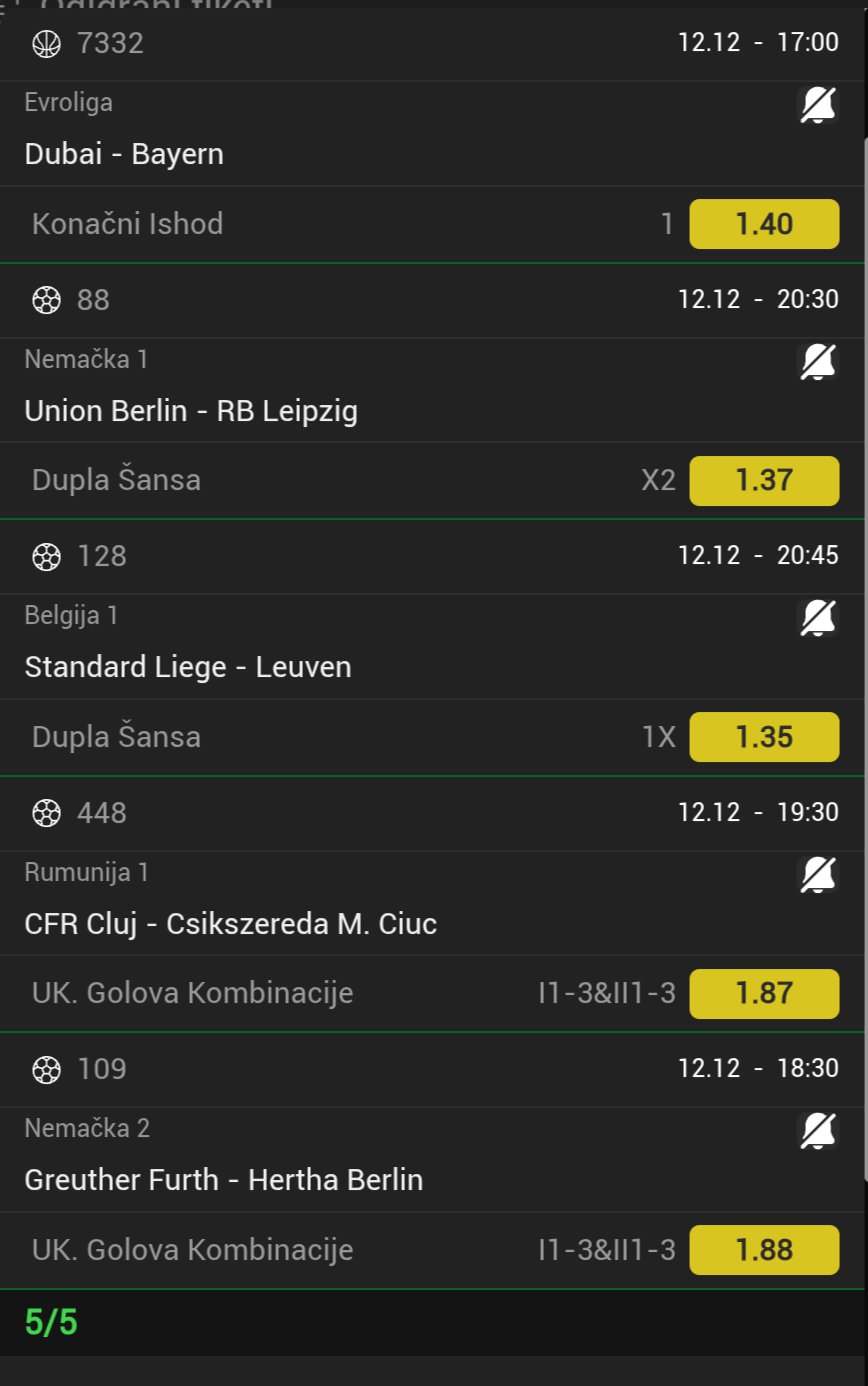The height and width of the screenshot is (1386, 868).
Task: Open the Union Berlin - RB Leipzig match
Action: [x=191, y=411]
